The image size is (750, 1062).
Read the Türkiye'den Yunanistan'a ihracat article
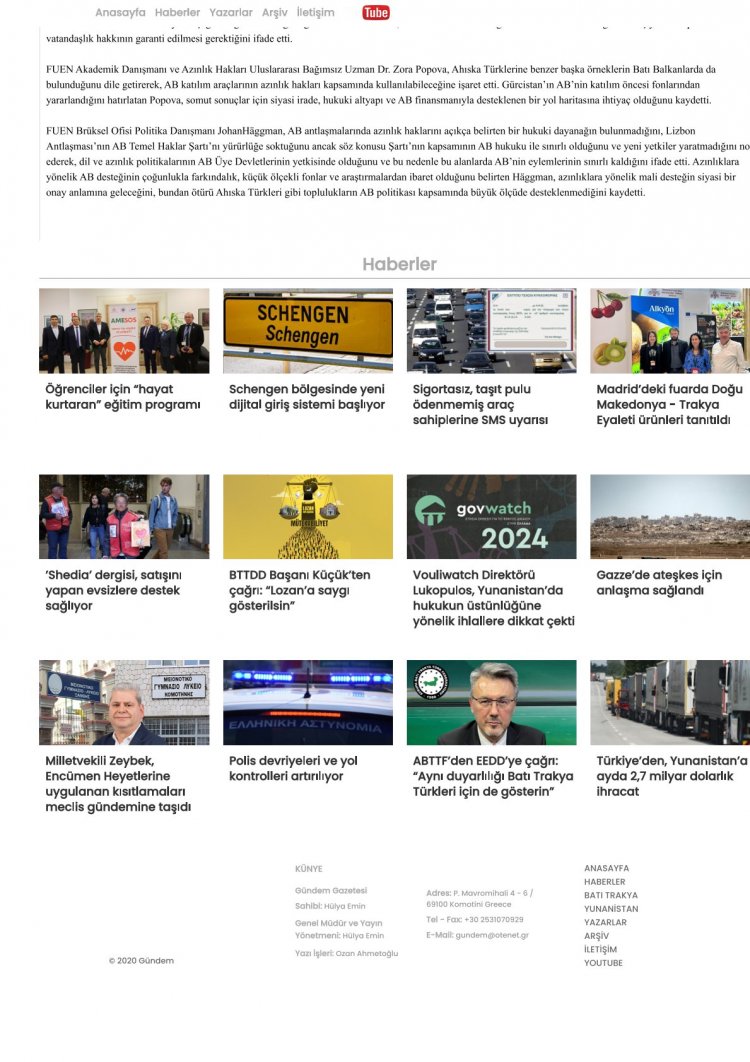click(x=671, y=776)
